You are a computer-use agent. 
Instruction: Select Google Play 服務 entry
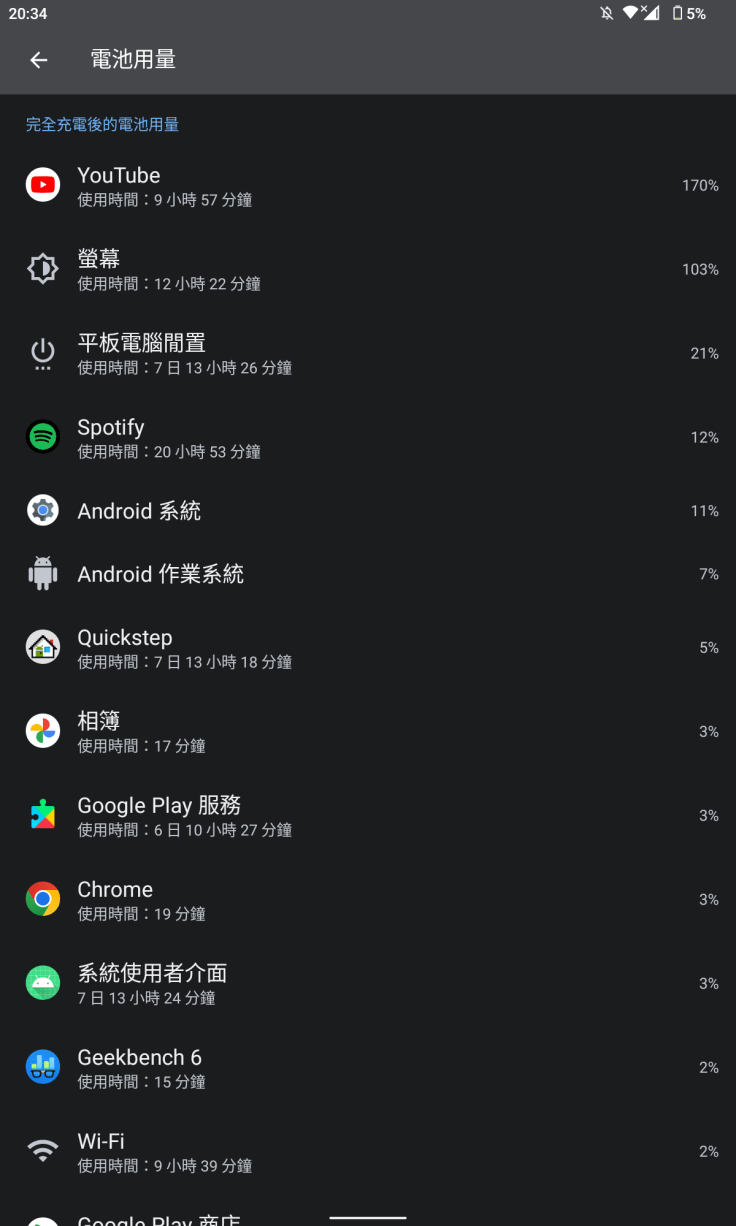pyautogui.click(x=368, y=816)
